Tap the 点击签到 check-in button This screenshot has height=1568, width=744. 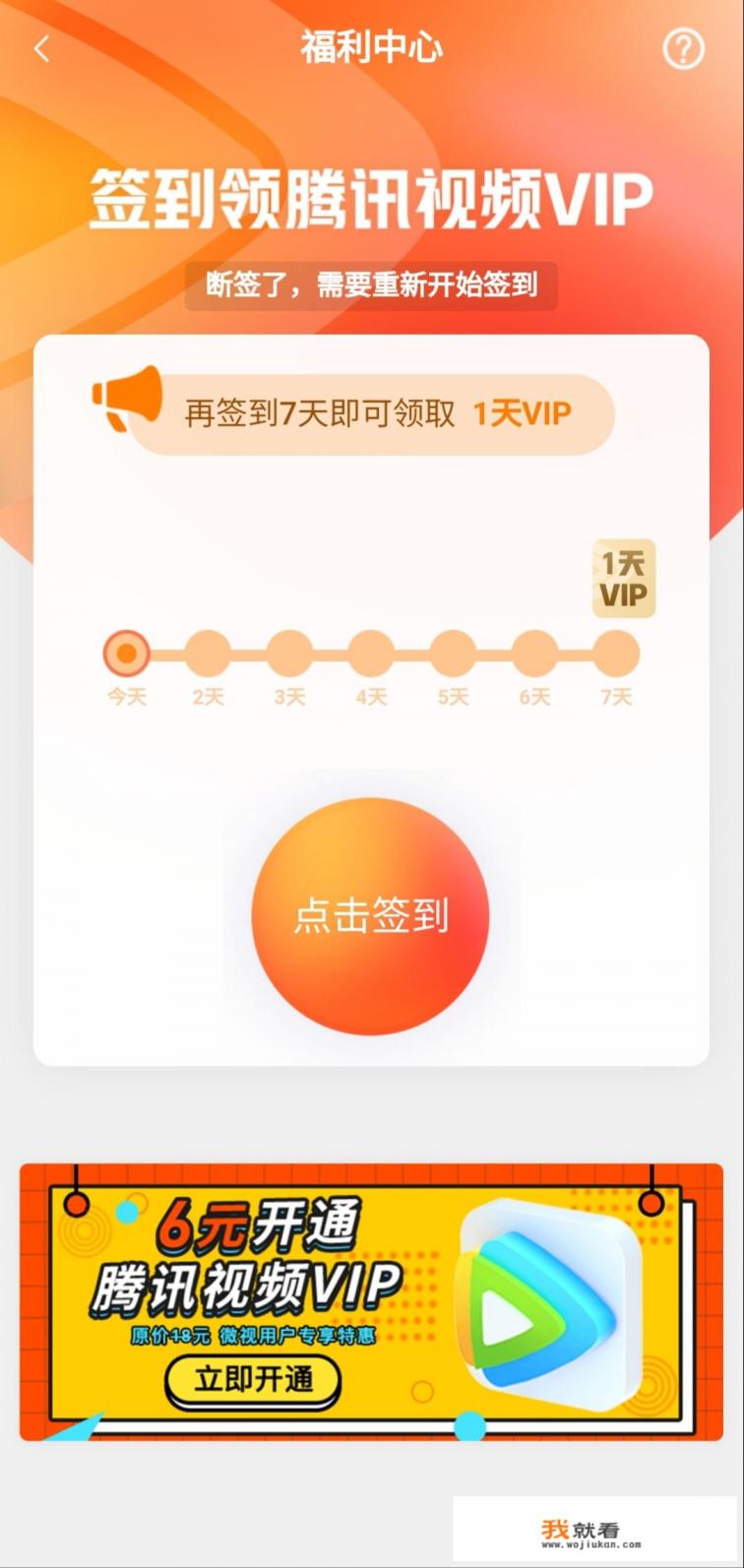pos(371,915)
